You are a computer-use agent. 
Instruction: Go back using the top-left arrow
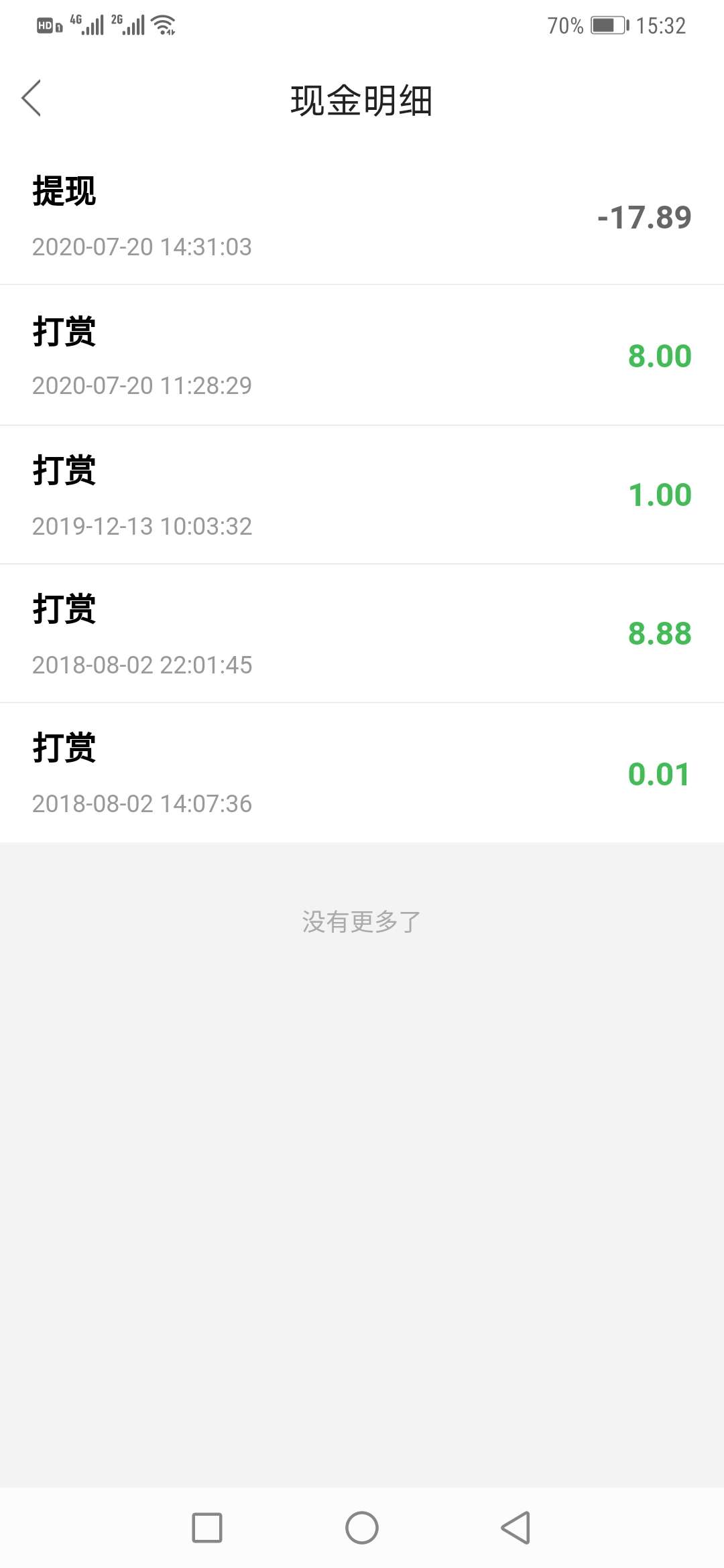tap(32, 99)
